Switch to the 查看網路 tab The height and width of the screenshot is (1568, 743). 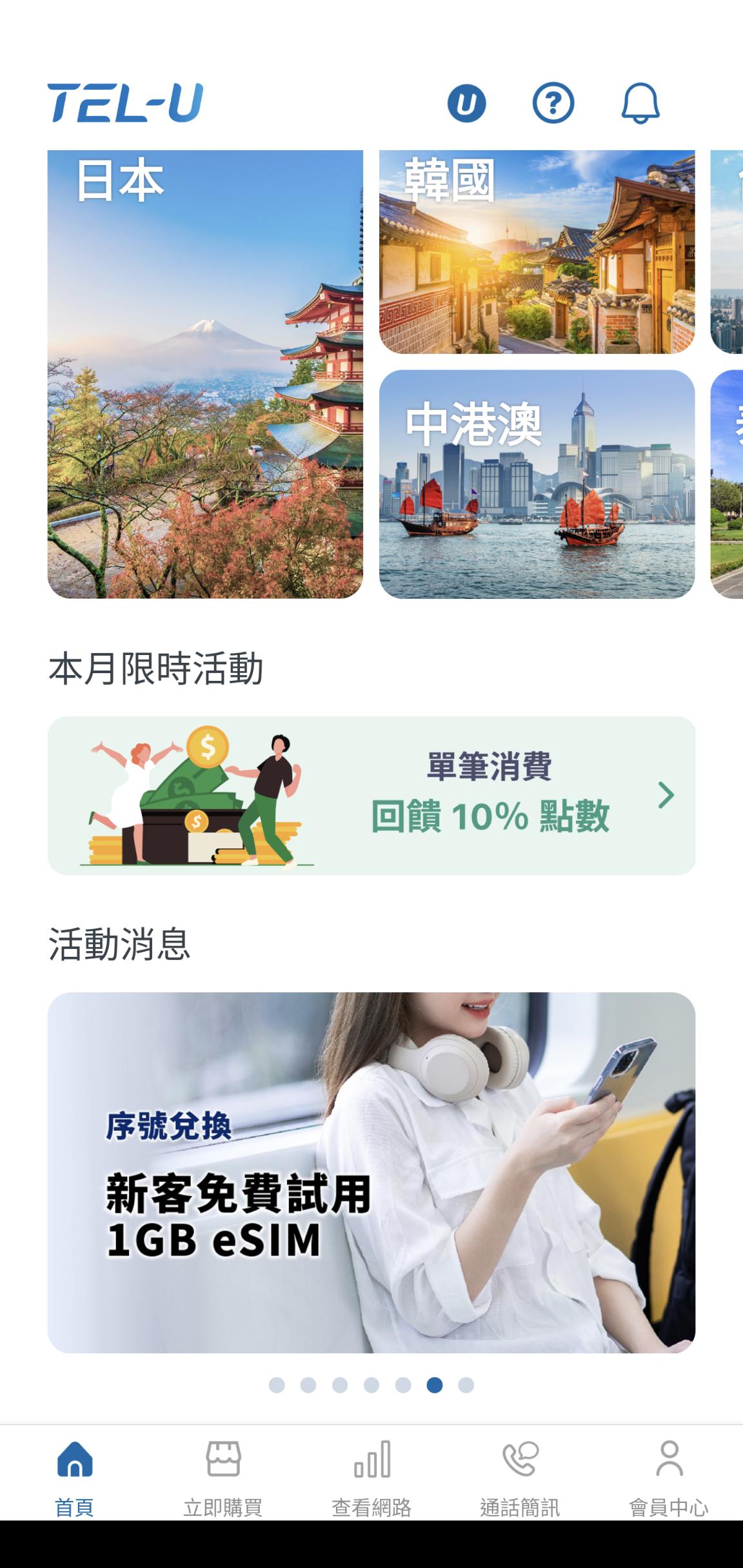371,1475
